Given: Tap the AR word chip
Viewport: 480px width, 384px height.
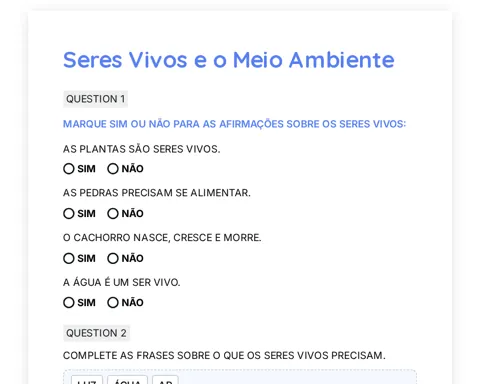Looking at the screenshot, I should pos(165,380).
